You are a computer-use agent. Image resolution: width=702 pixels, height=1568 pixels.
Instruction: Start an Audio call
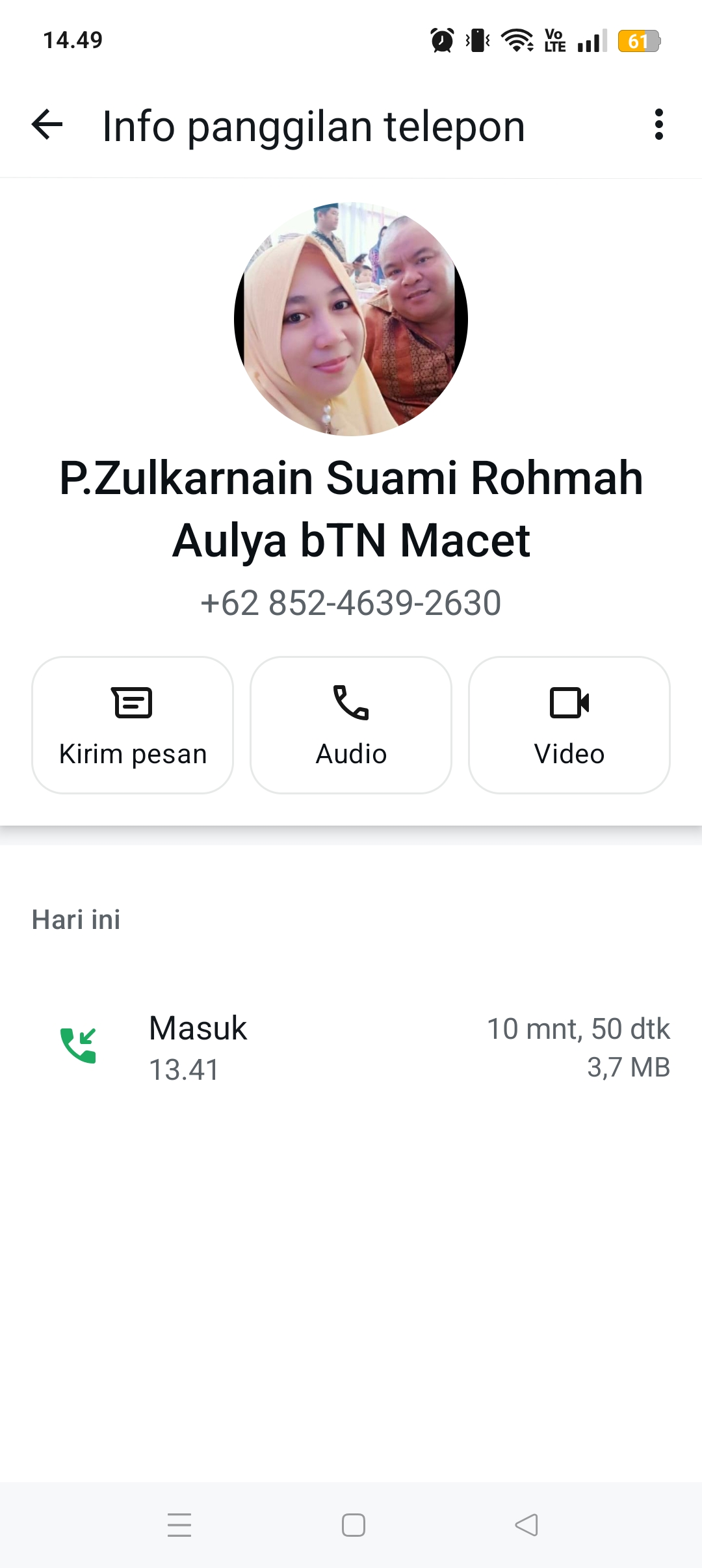[351, 725]
